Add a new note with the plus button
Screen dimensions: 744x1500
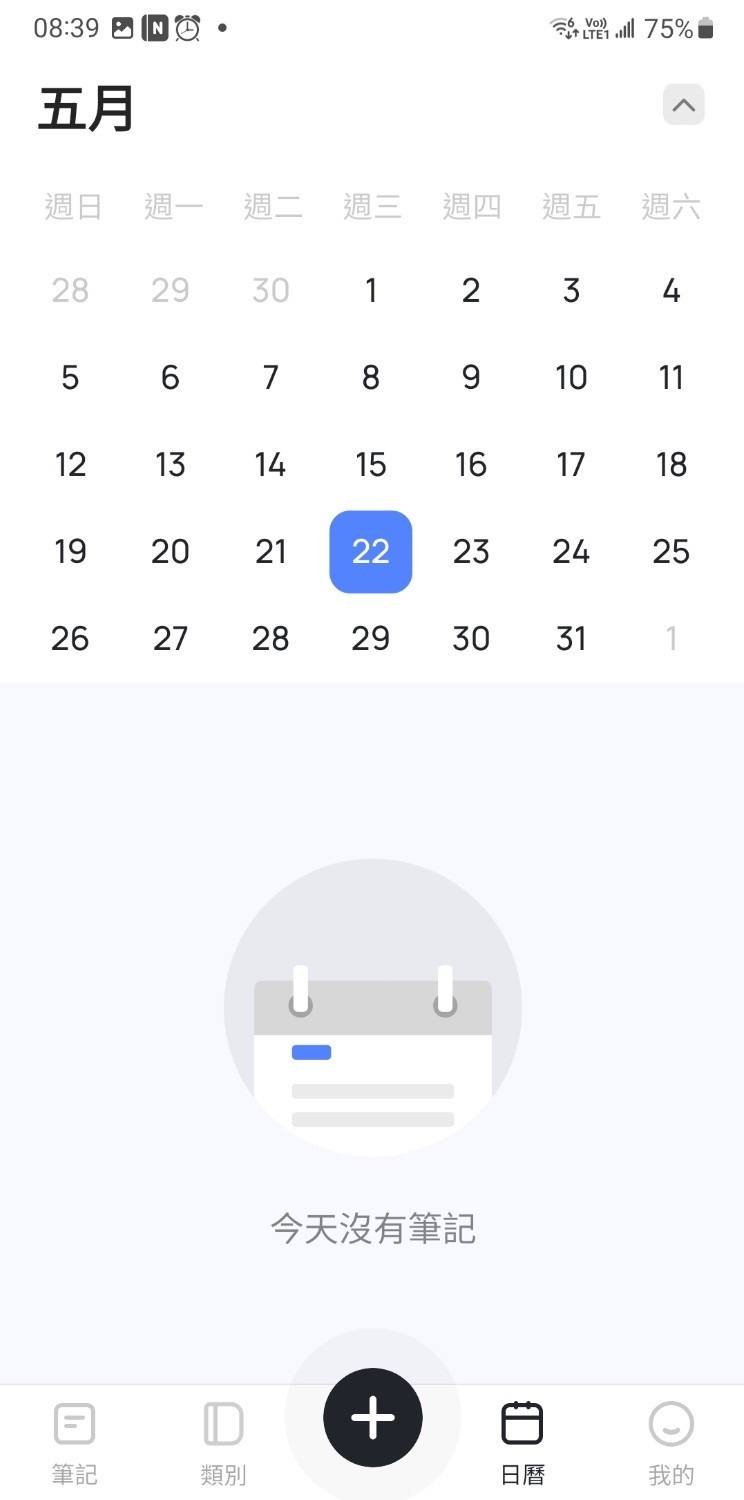coord(373,1417)
